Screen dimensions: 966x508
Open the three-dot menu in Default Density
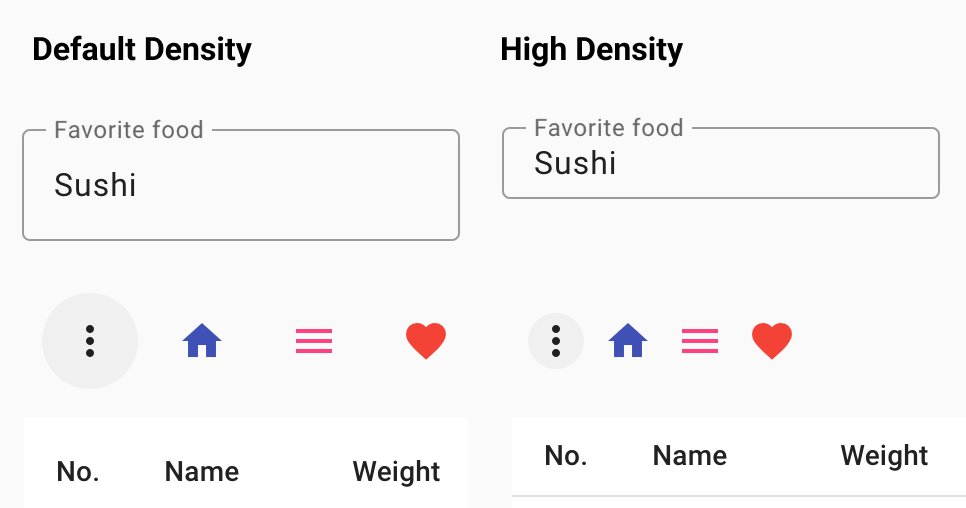pos(90,341)
